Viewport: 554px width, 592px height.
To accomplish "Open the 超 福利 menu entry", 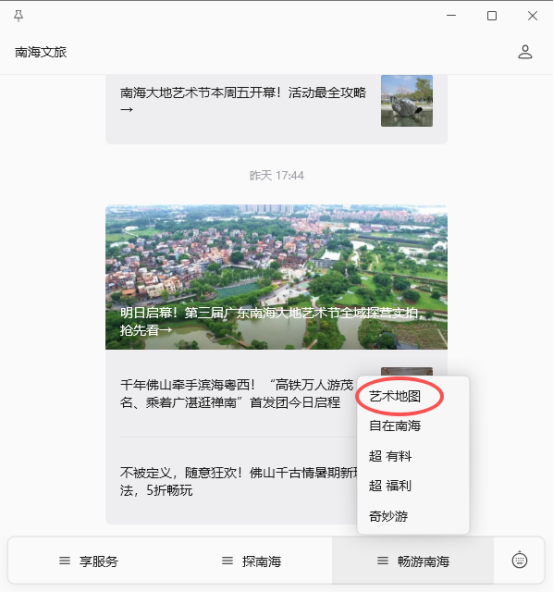I will pos(390,486).
